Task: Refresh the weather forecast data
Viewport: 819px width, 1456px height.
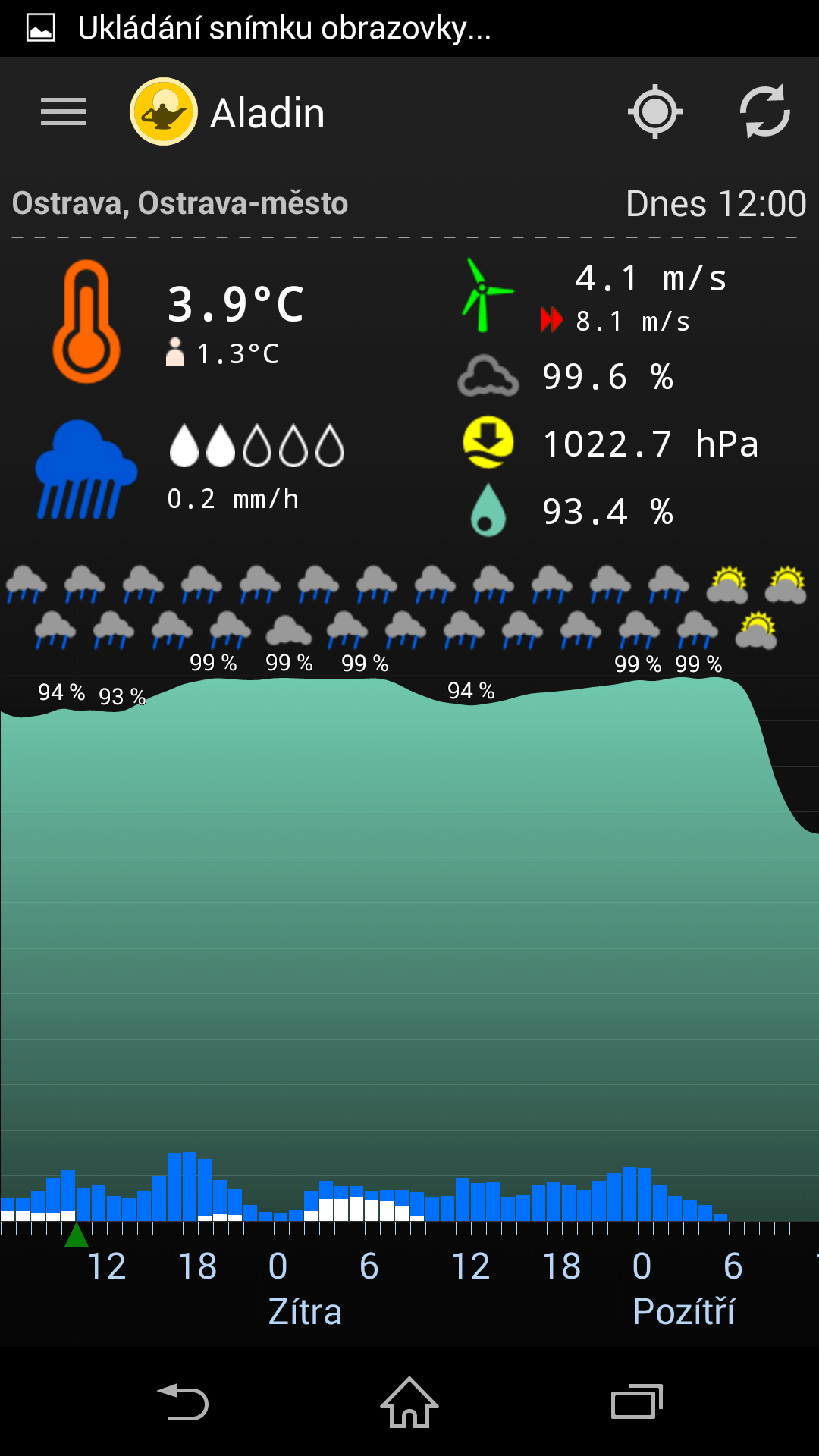Action: tap(764, 112)
